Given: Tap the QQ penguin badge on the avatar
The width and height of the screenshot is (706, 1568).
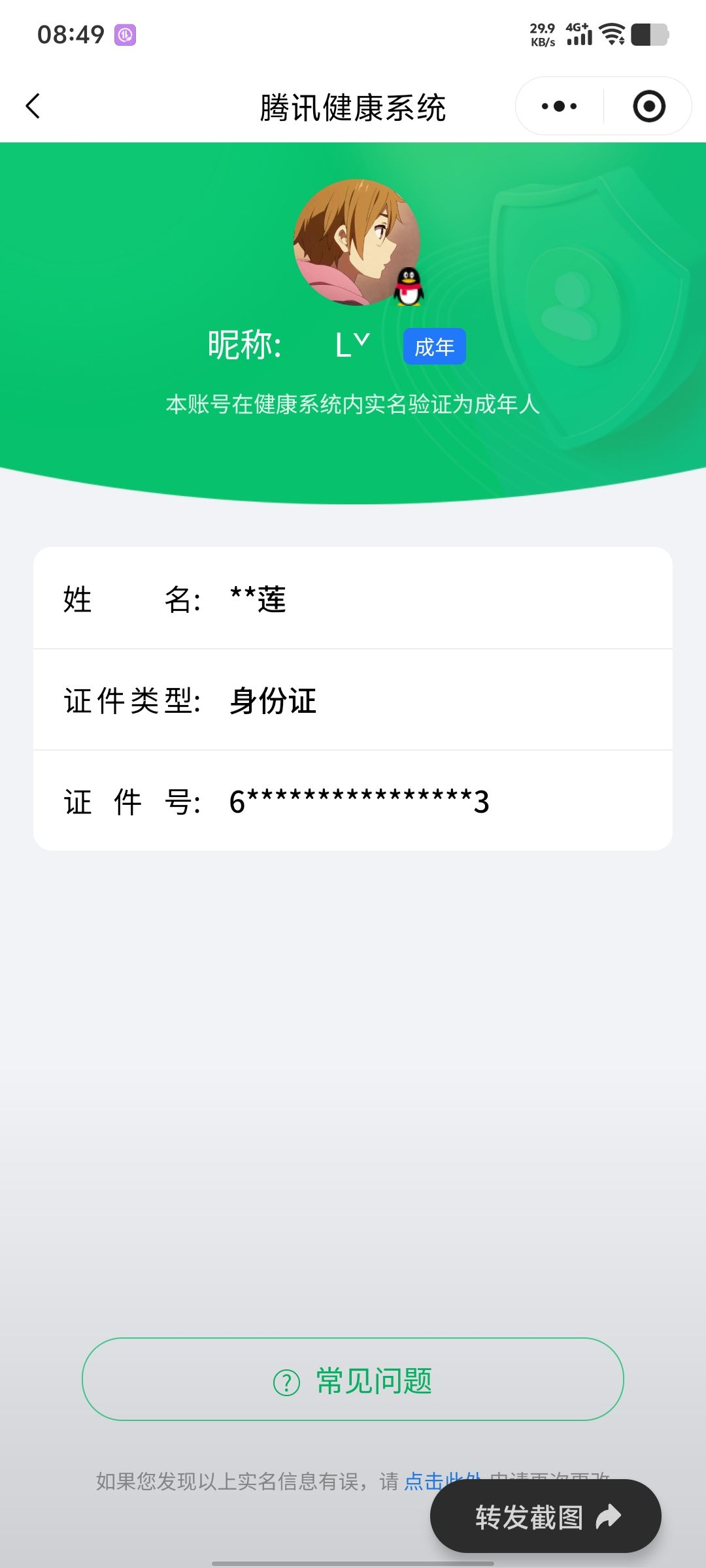Looking at the screenshot, I should coord(410,288).
